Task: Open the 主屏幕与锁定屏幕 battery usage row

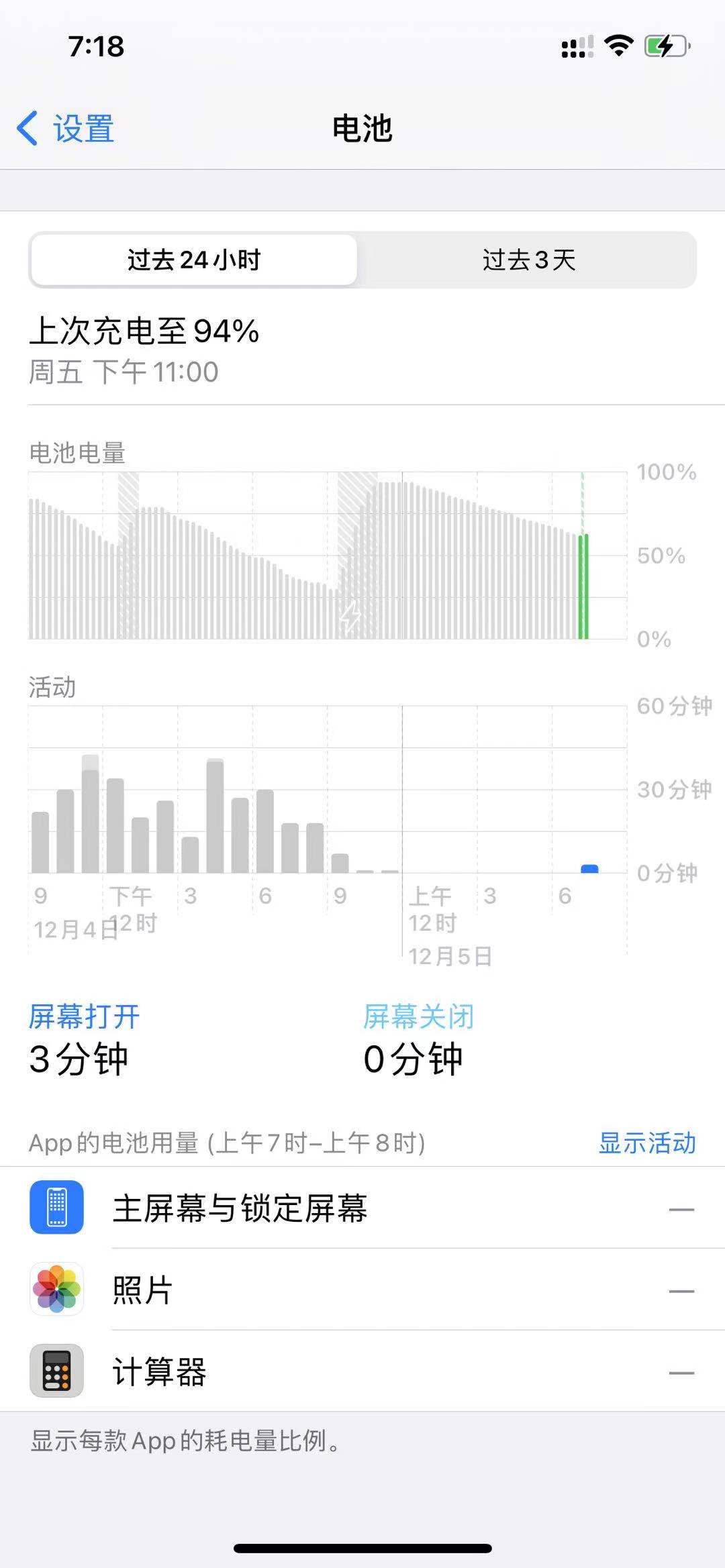Action: (362, 1208)
